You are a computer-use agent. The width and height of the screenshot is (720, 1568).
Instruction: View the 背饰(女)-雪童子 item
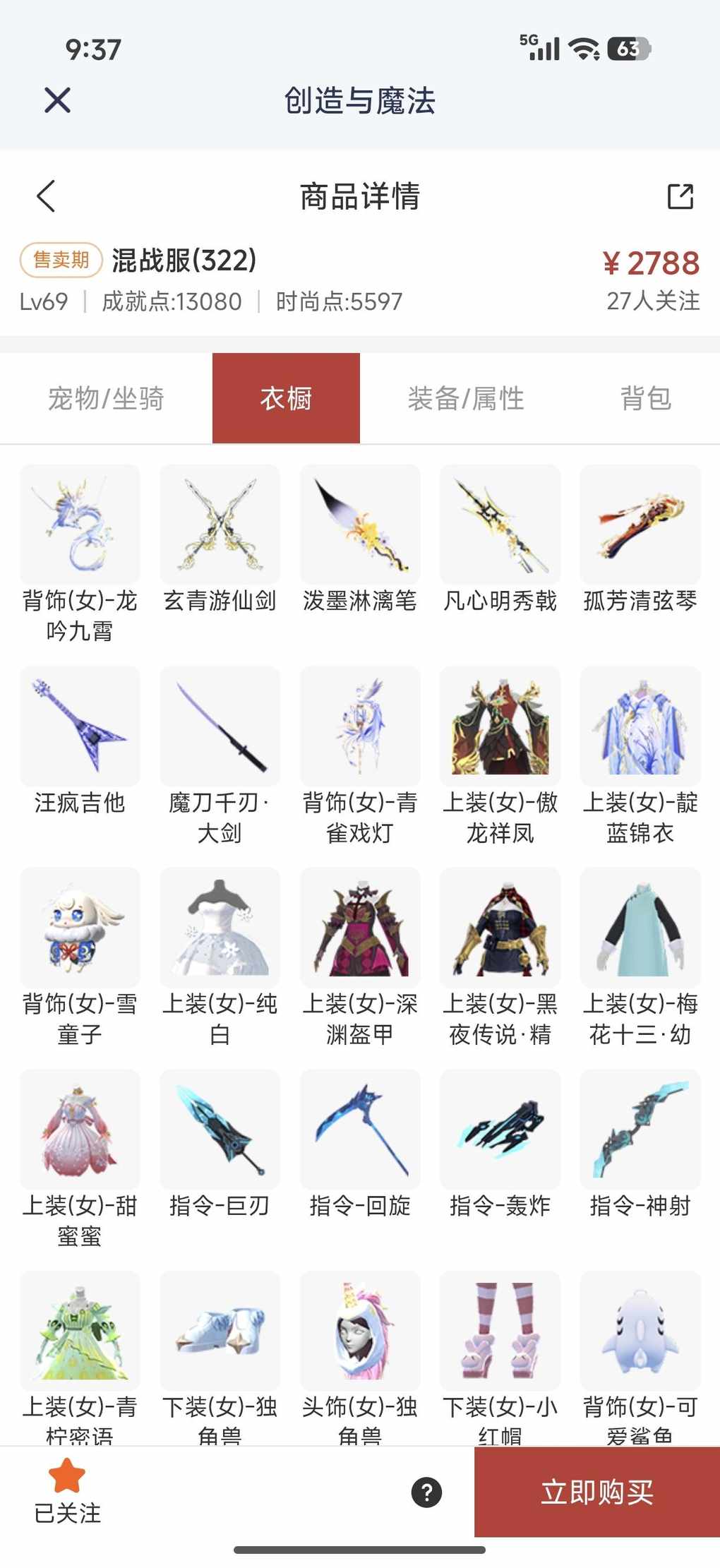point(80,927)
